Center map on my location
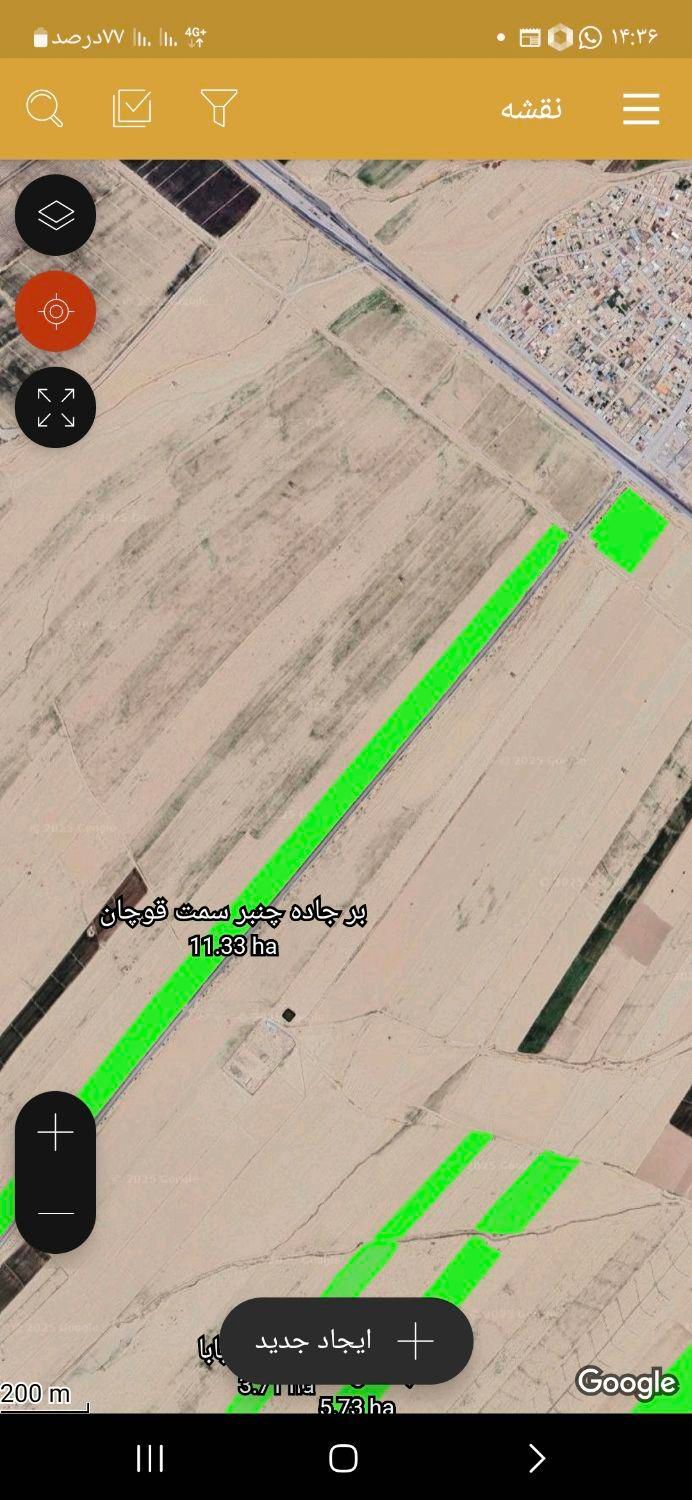This screenshot has width=692, height=1500. [x=56, y=311]
